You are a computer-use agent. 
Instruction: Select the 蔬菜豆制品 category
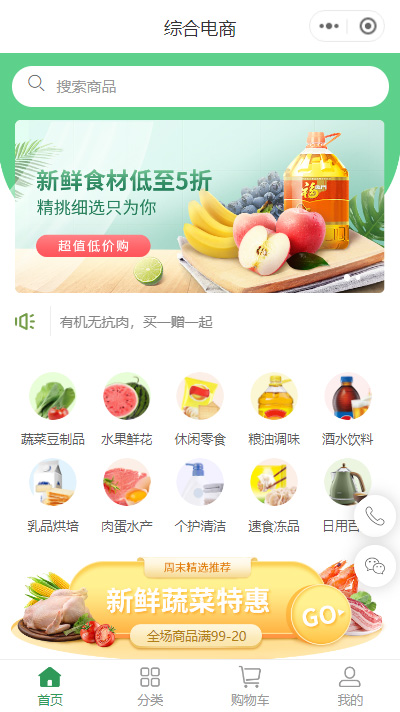click(x=53, y=409)
